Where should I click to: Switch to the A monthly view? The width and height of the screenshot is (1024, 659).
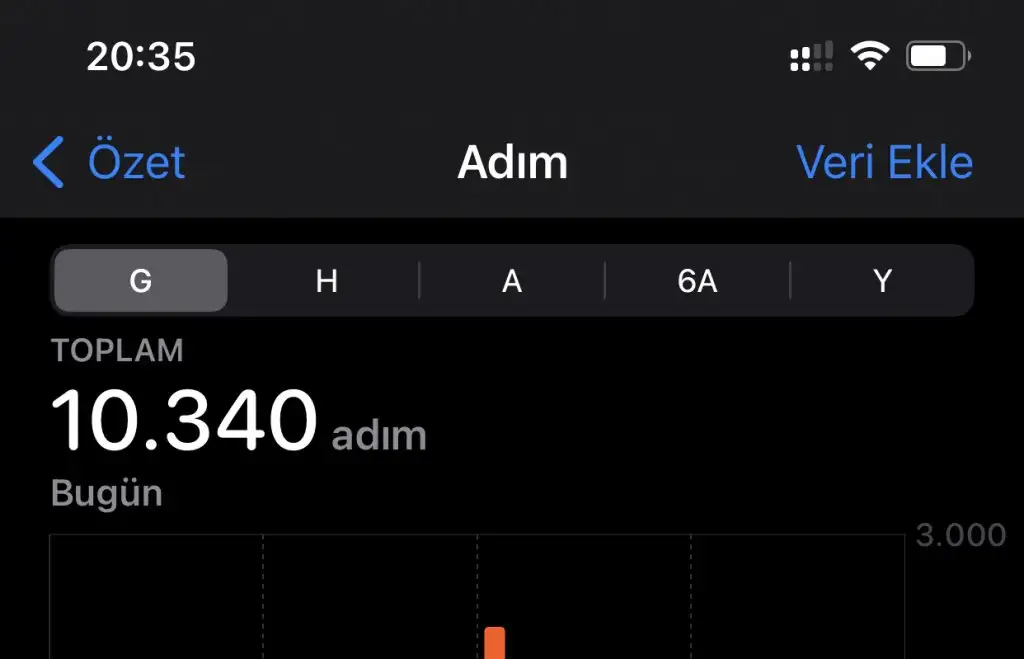(x=512, y=281)
